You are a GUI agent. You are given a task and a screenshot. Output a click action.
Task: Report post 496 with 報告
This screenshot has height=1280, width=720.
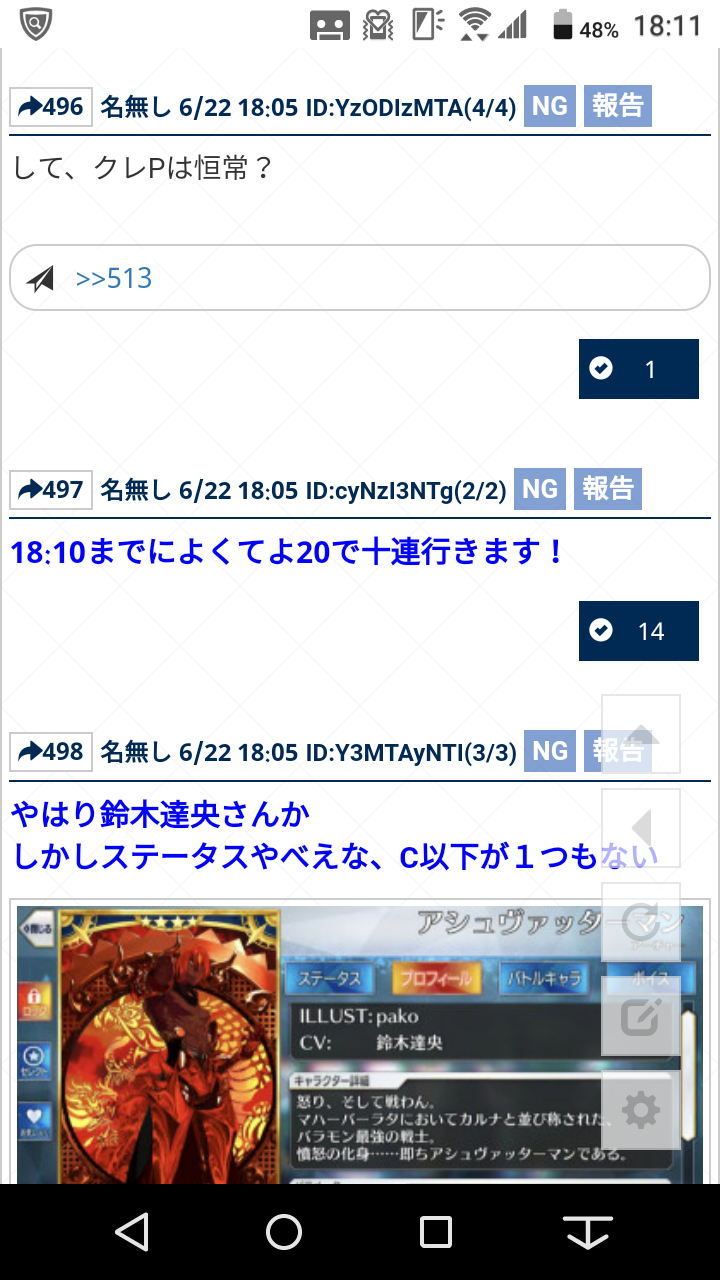617,106
